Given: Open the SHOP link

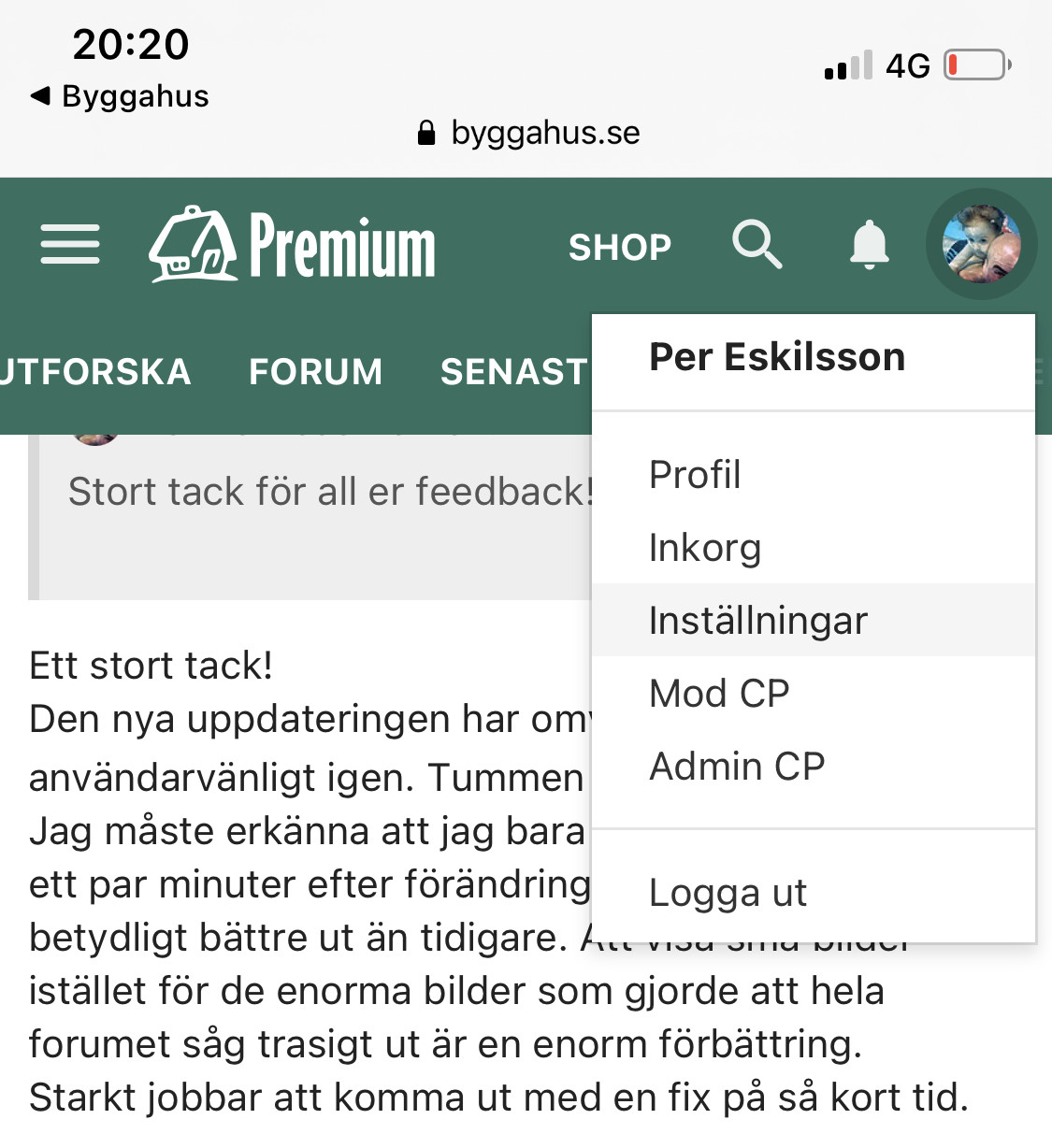Looking at the screenshot, I should pos(620,247).
